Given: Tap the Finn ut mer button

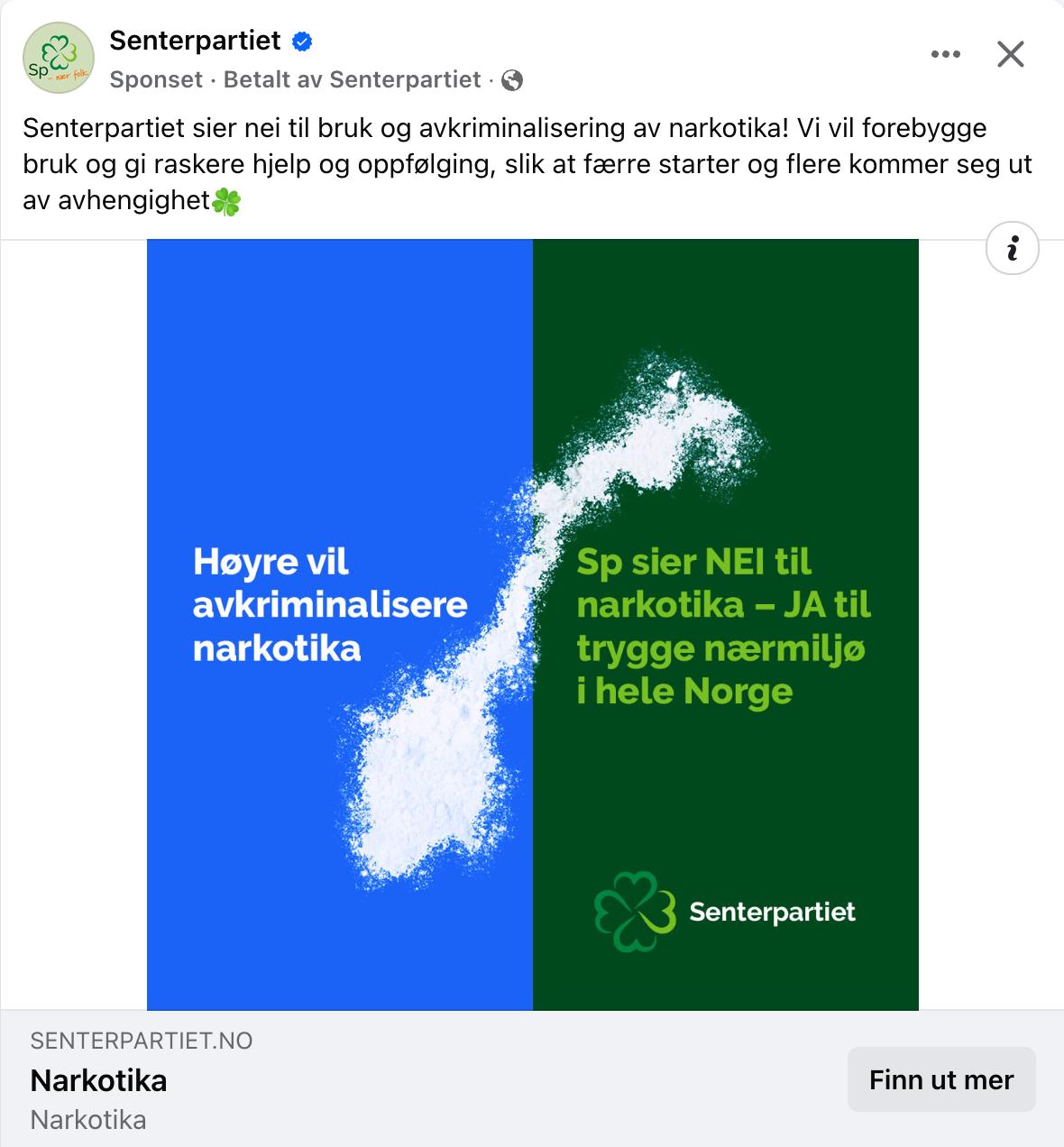Looking at the screenshot, I should coord(940,1079).
